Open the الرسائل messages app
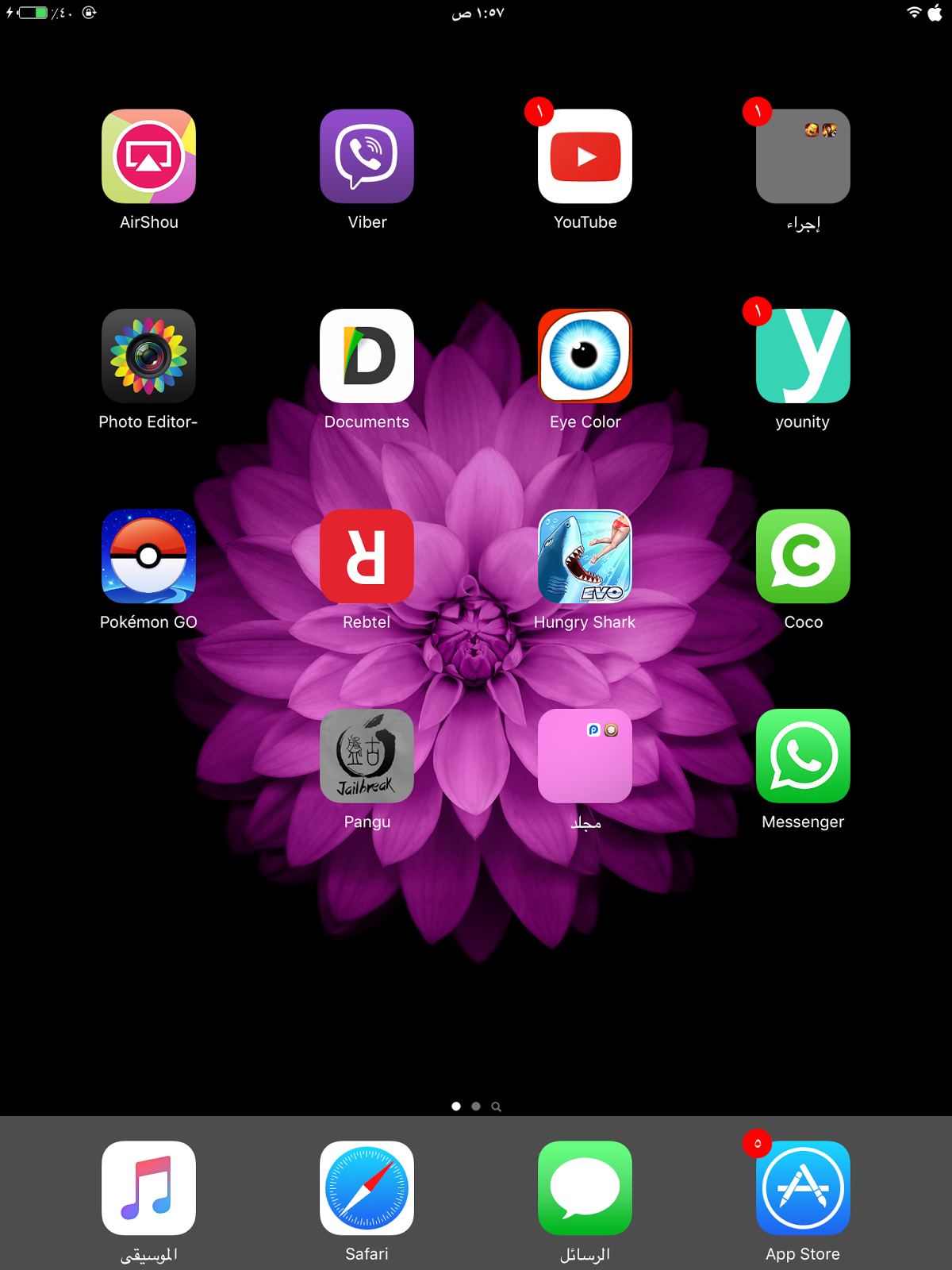The image size is (952, 1270). pos(585,1188)
